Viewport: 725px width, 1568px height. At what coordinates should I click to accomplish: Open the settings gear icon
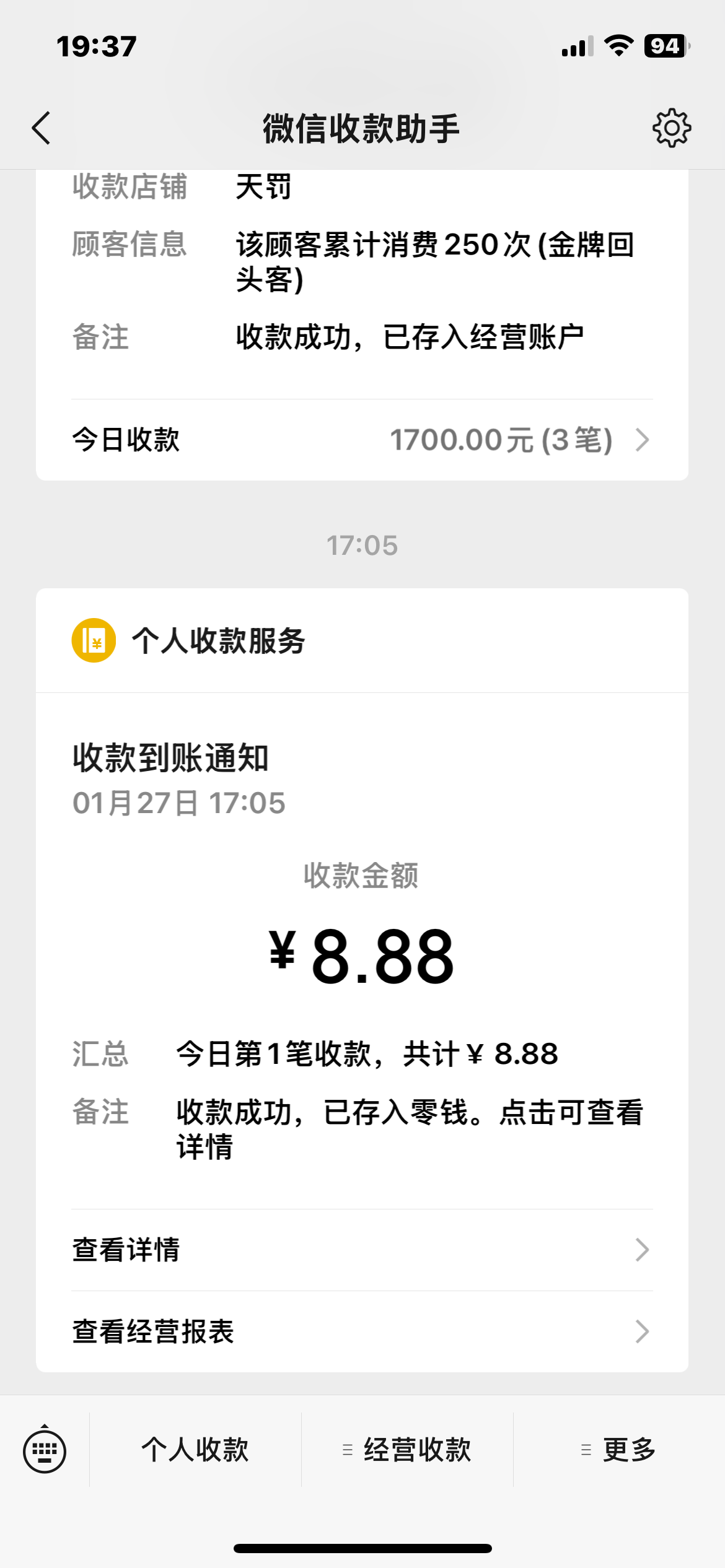coord(671,128)
